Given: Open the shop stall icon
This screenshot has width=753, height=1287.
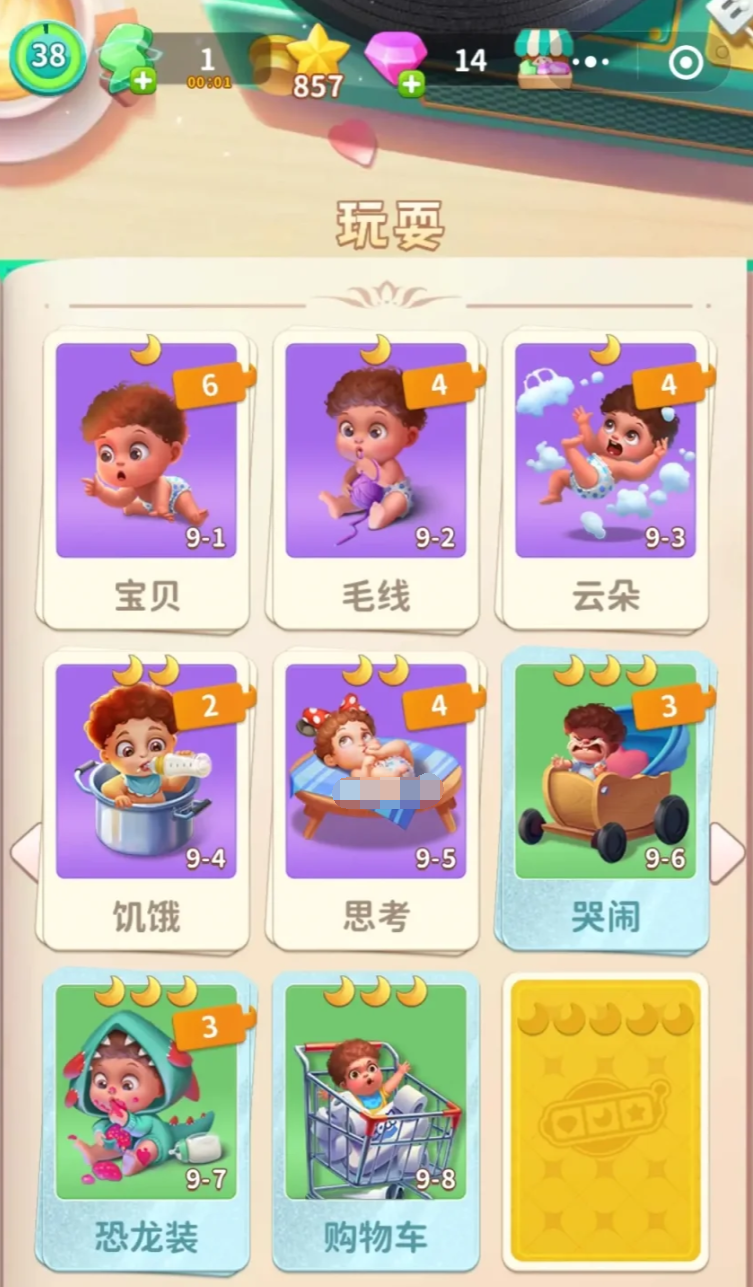Looking at the screenshot, I should 543,60.
